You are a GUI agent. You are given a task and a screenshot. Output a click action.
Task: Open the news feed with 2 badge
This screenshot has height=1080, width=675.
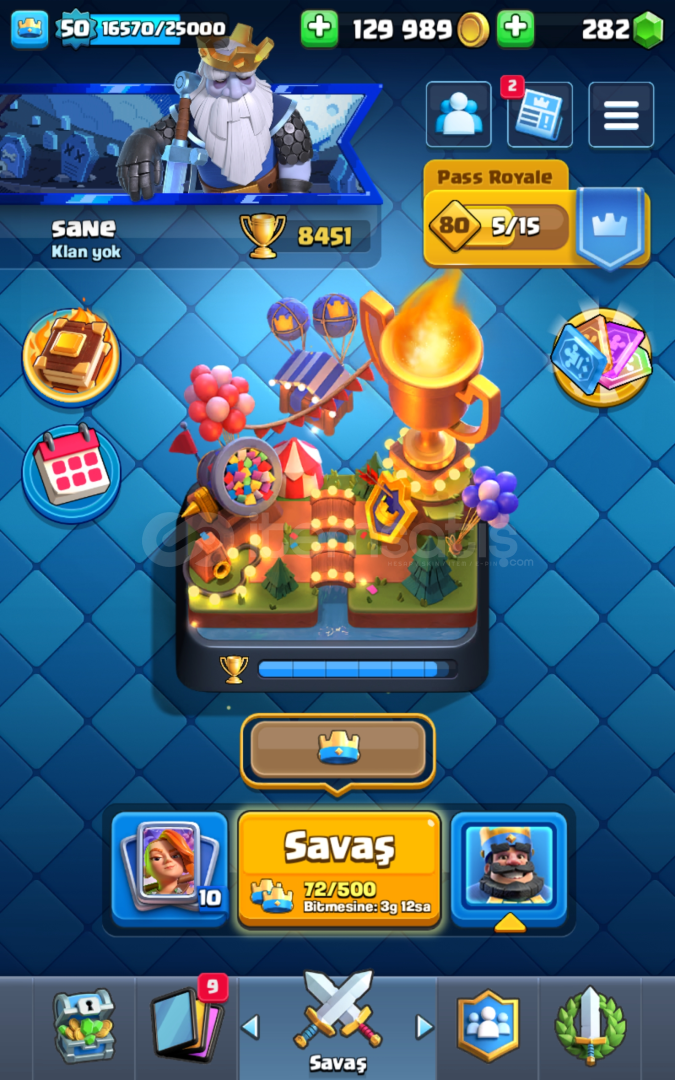[x=540, y=114]
